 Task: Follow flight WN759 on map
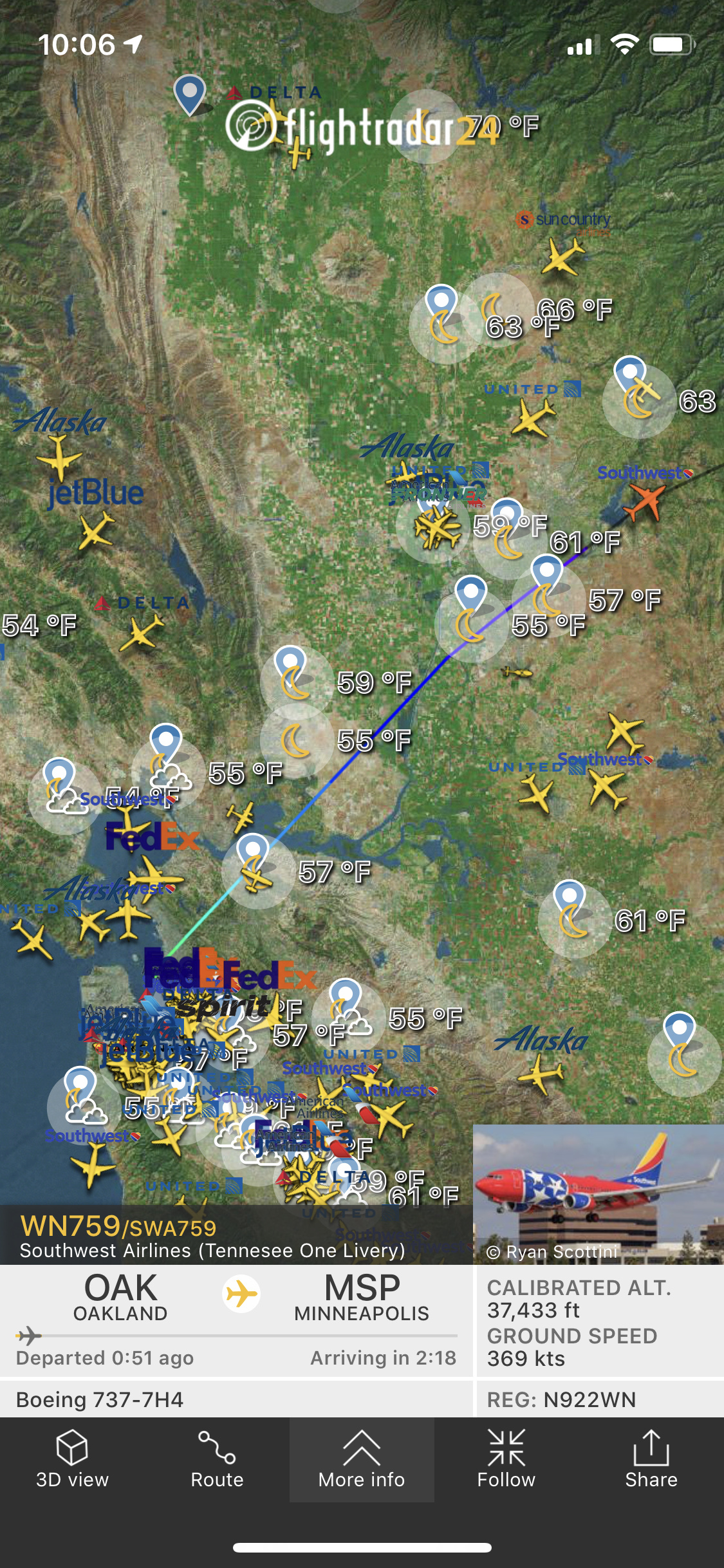(506, 1459)
